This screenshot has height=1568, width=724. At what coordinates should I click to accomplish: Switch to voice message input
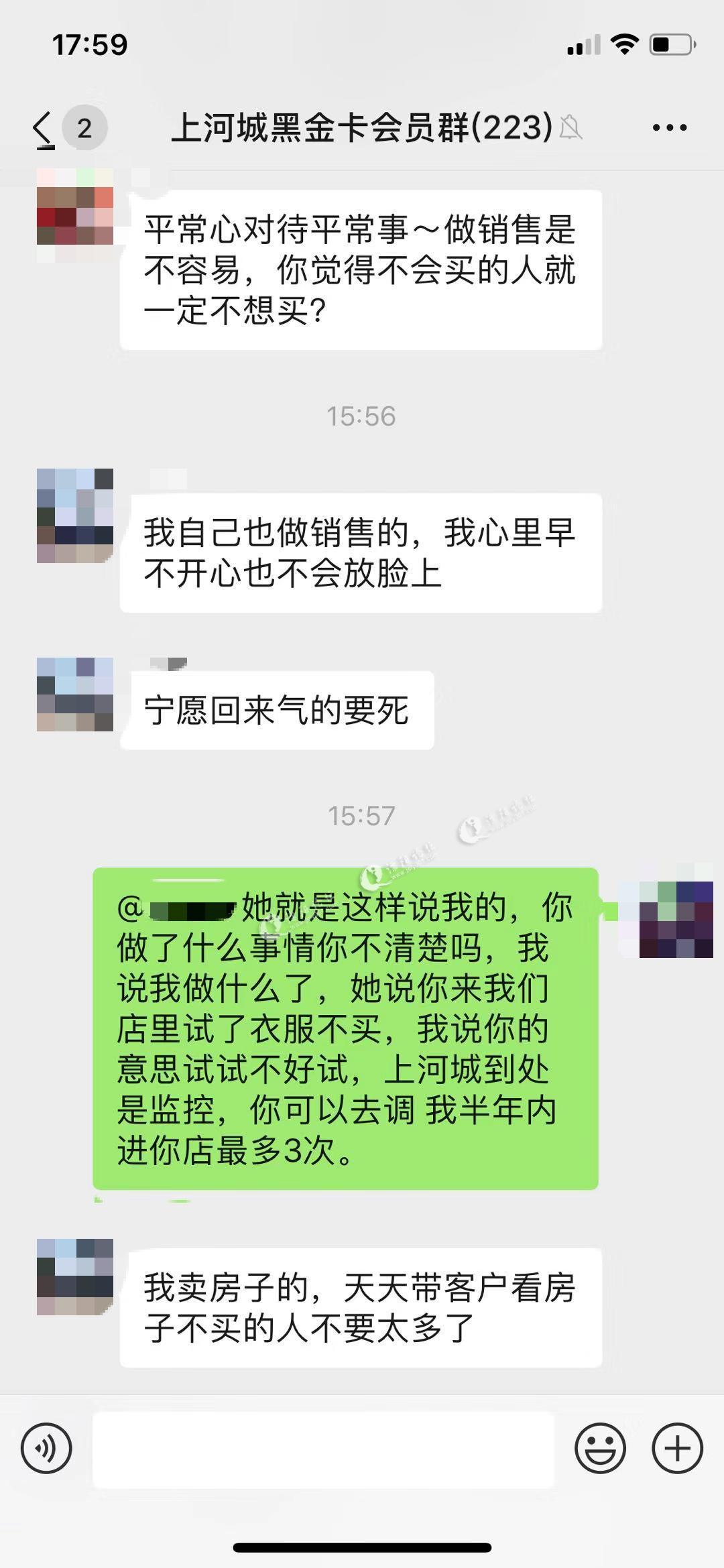pyautogui.click(x=46, y=1448)
